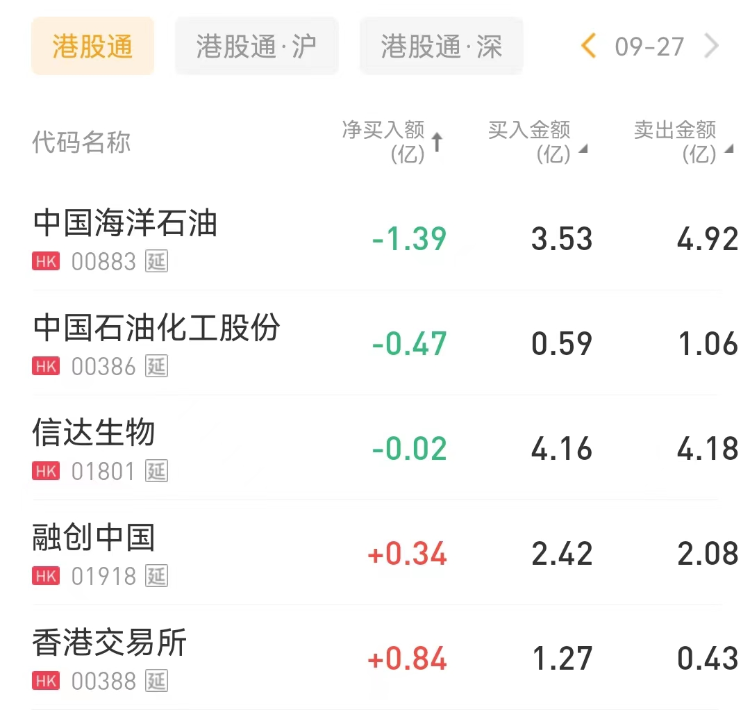The height and width of the screenshot is (710, 750).
Task: Switch to the 港股通·沪 tab
Action: pos(256,46)
